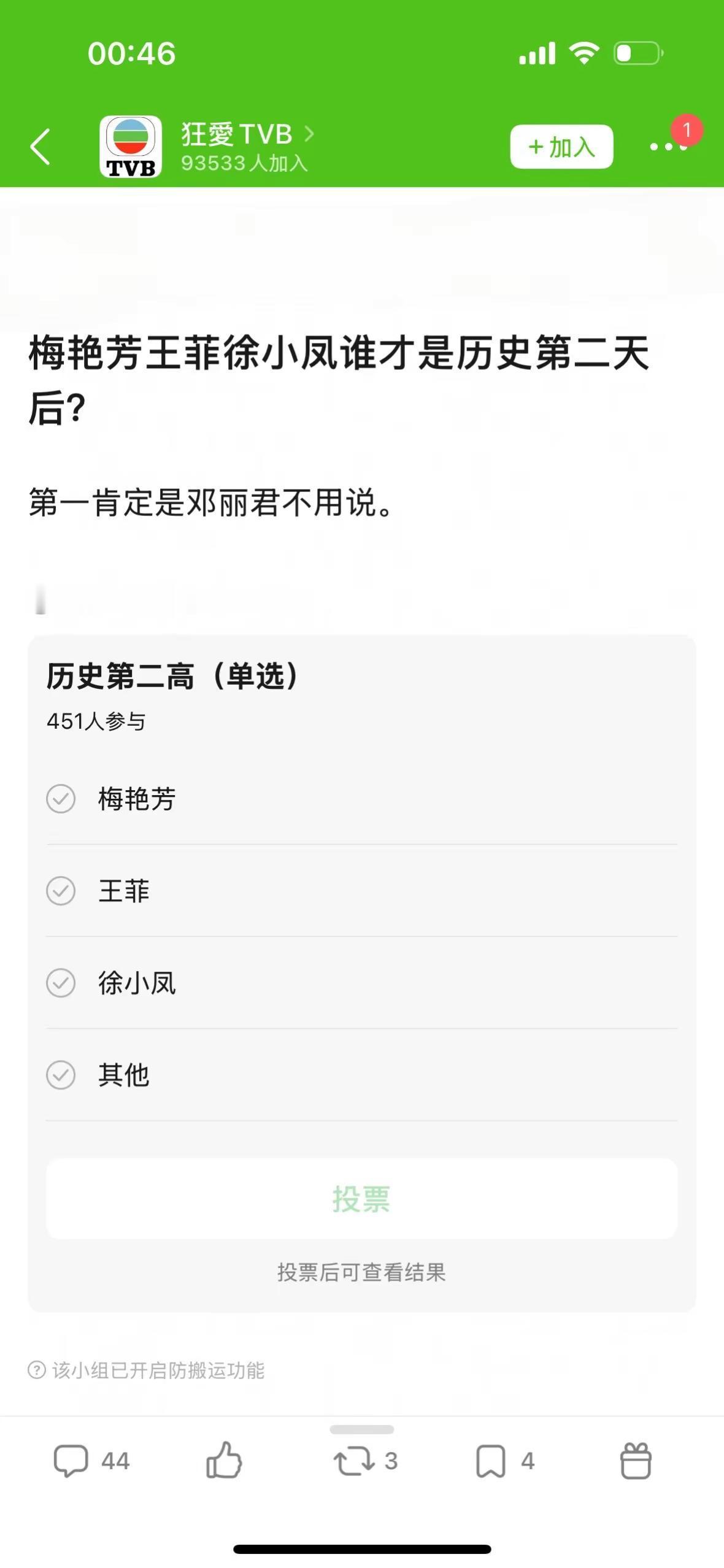Open the more options menu with badge 1
This screenshot has width=724, height=1568.
663,147
